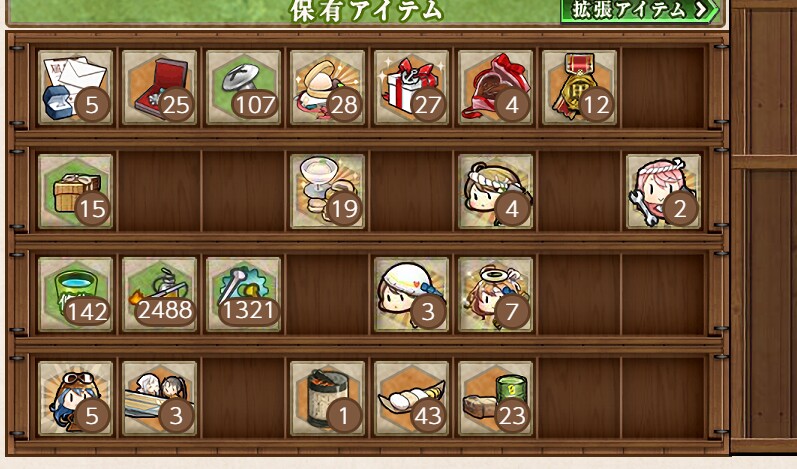The width and height of the screenshot is (797, 469).
Task: Select the gift box item with 27
Action: point(411,86)
